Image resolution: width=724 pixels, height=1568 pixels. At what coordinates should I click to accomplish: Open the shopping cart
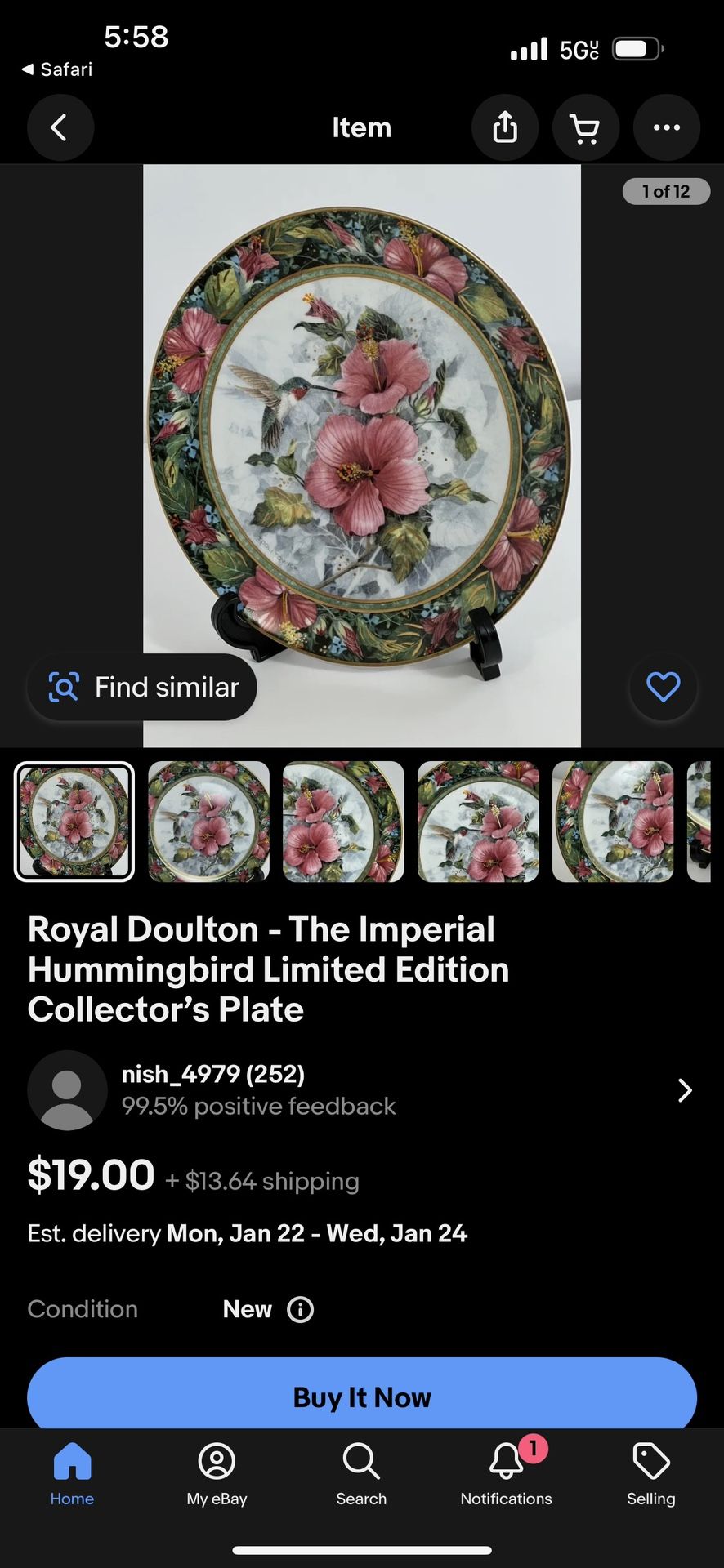click(585, 127)
